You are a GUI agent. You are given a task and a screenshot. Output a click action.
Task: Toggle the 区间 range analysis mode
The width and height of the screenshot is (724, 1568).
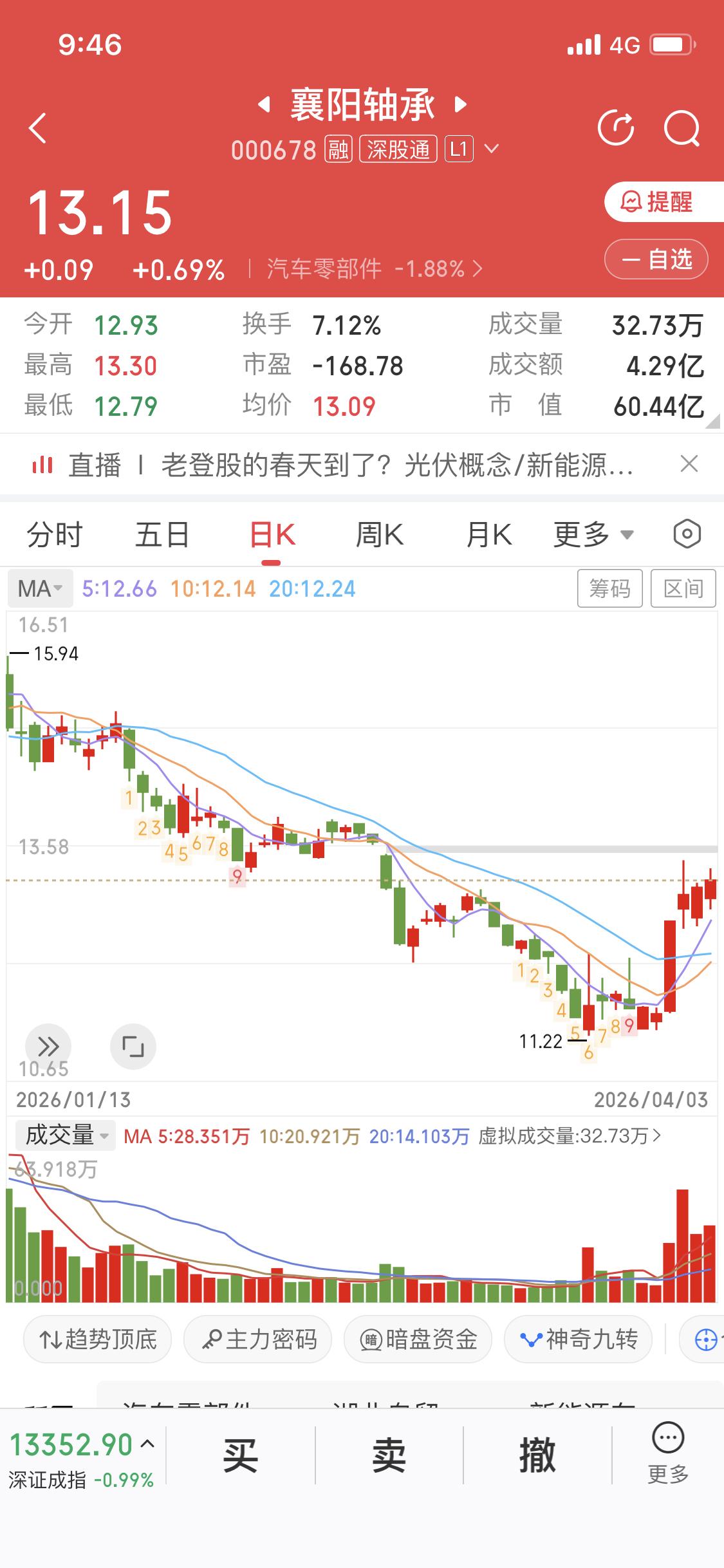pos(683,588)
